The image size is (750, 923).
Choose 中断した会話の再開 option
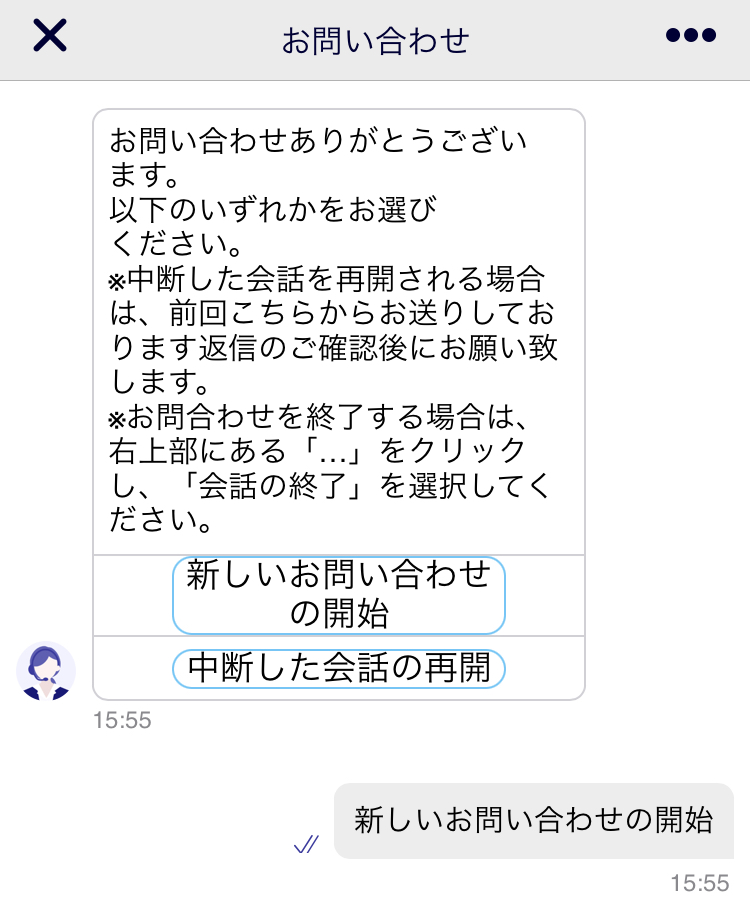coord(339,669)
